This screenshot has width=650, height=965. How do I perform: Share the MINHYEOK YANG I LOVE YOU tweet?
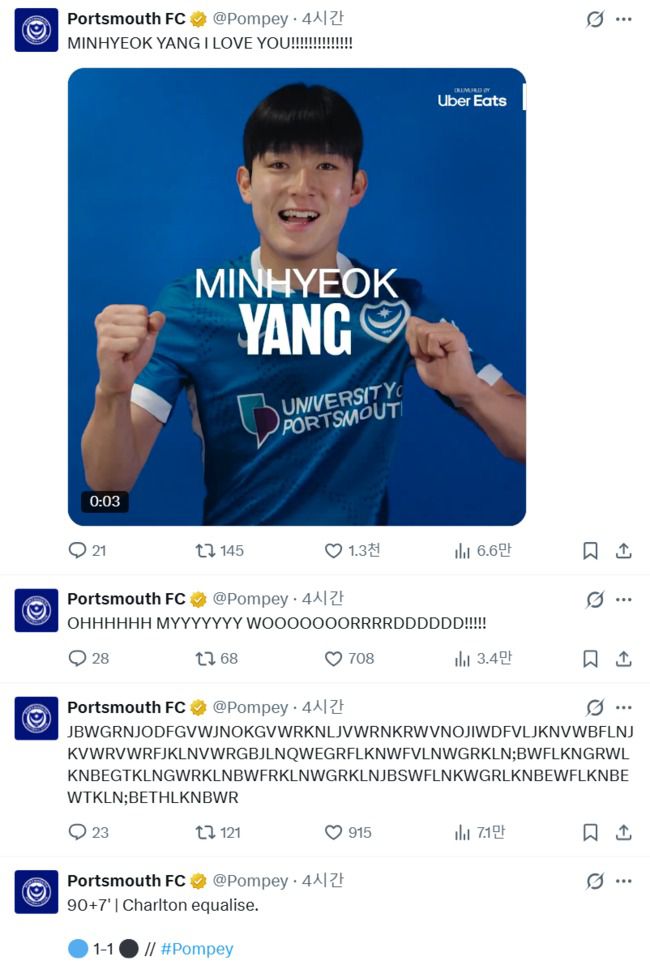[623, 551]
